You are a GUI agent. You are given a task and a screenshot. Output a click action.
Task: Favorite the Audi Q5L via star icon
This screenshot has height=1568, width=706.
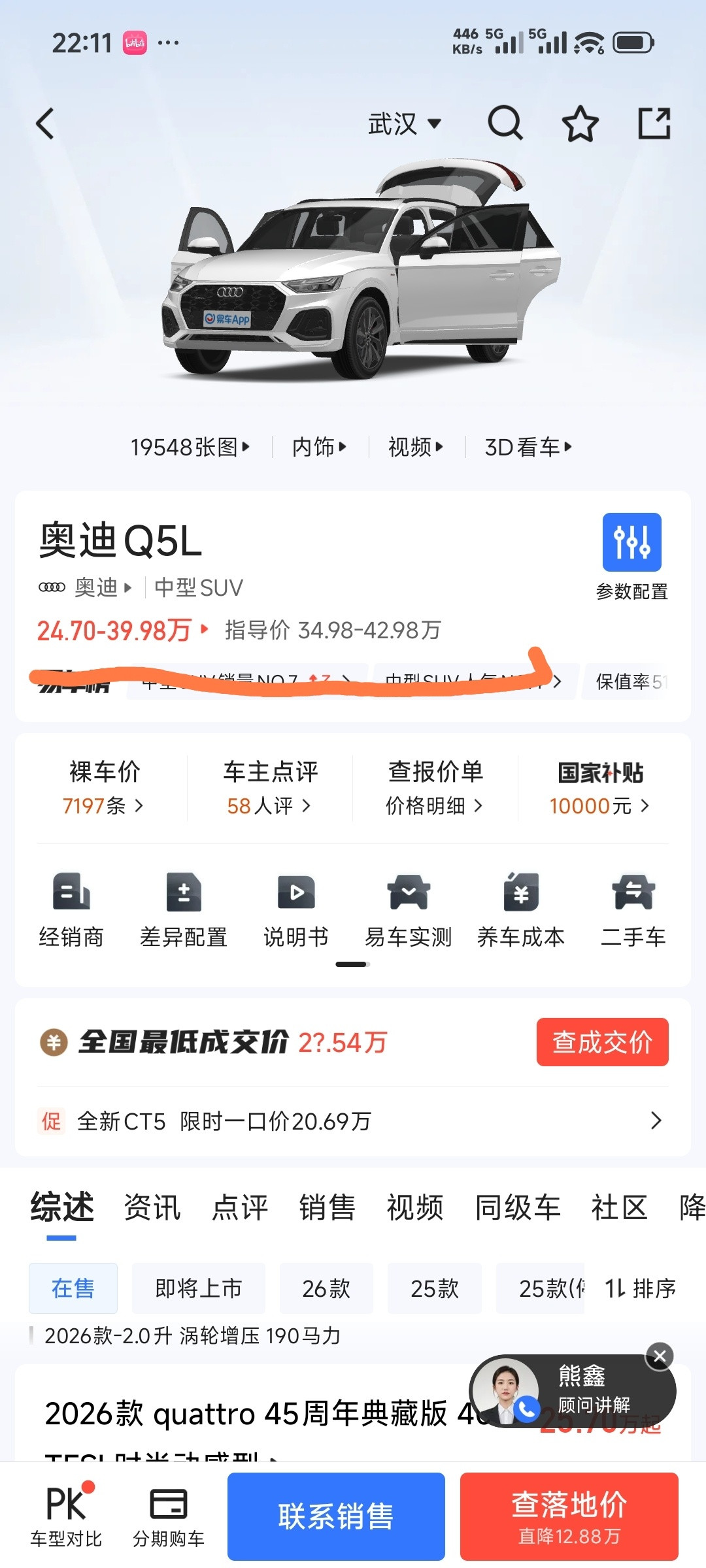coord(579,123)
